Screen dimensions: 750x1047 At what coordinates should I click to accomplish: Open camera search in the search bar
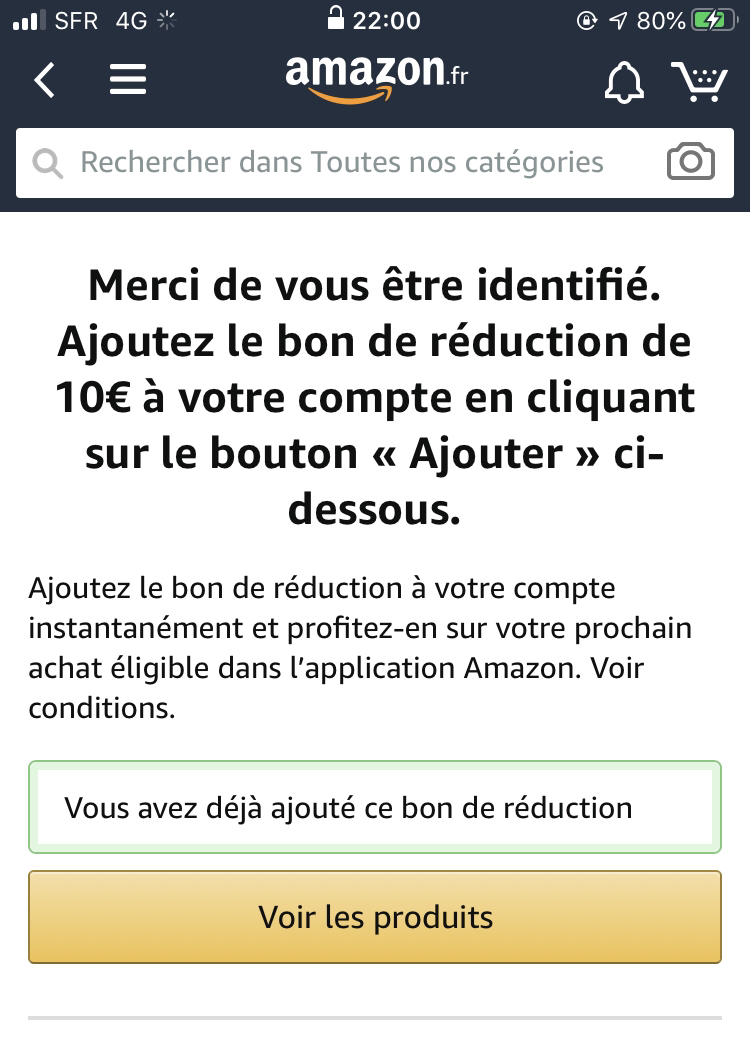[x=690, y=162]
